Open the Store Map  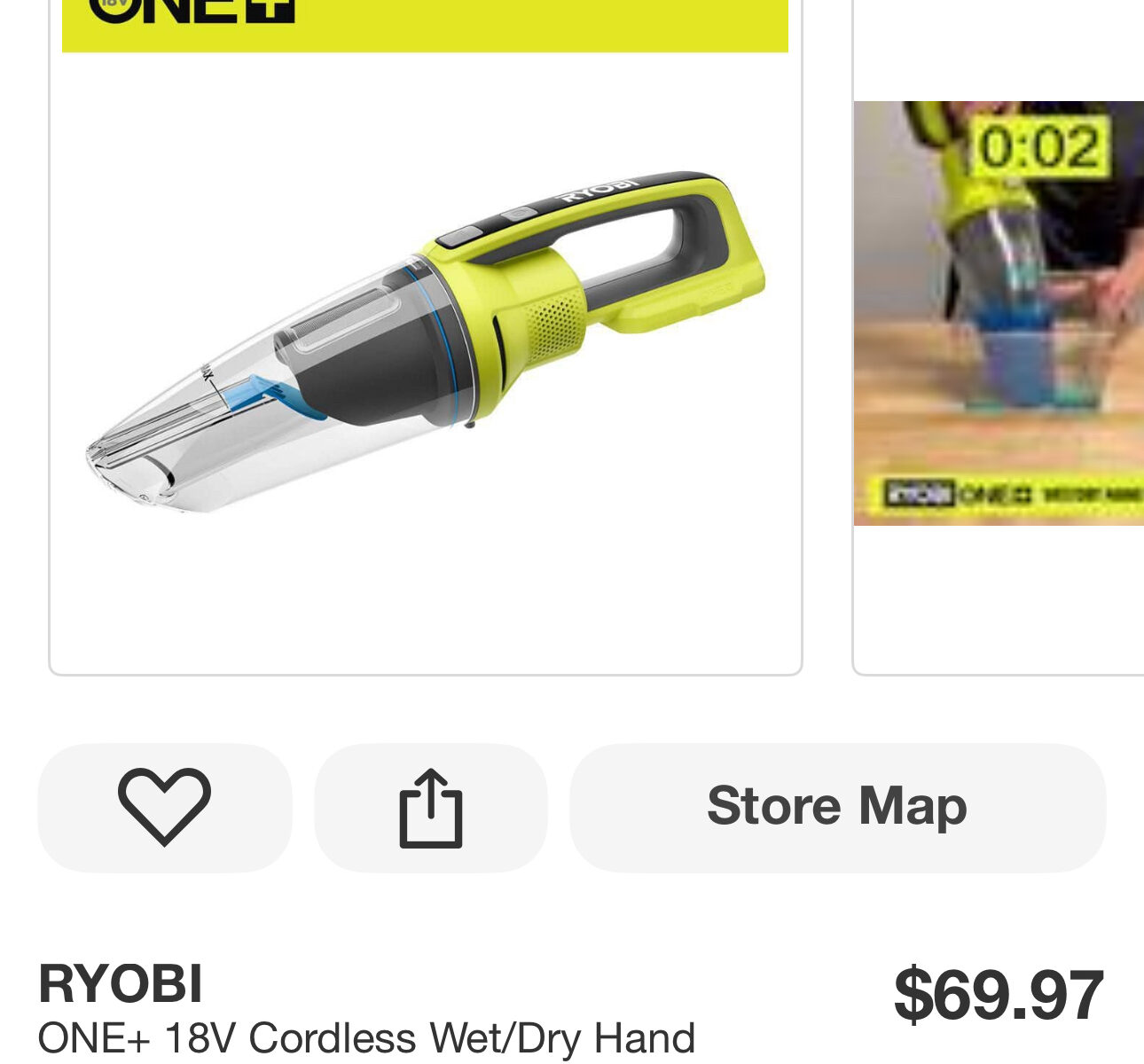(x=837, y=807)
